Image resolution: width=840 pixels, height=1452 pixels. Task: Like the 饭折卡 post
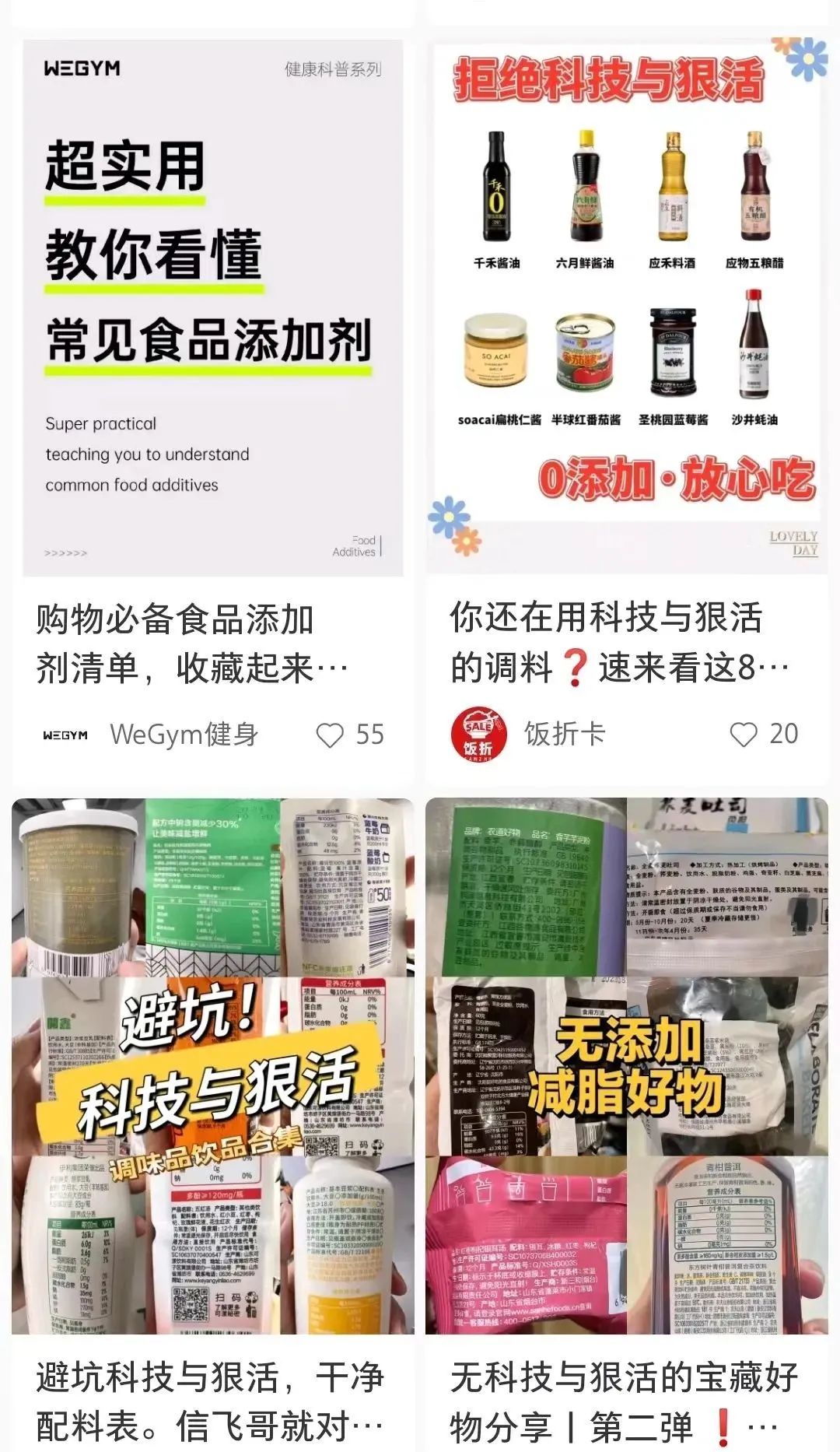[x=744, y=734]
